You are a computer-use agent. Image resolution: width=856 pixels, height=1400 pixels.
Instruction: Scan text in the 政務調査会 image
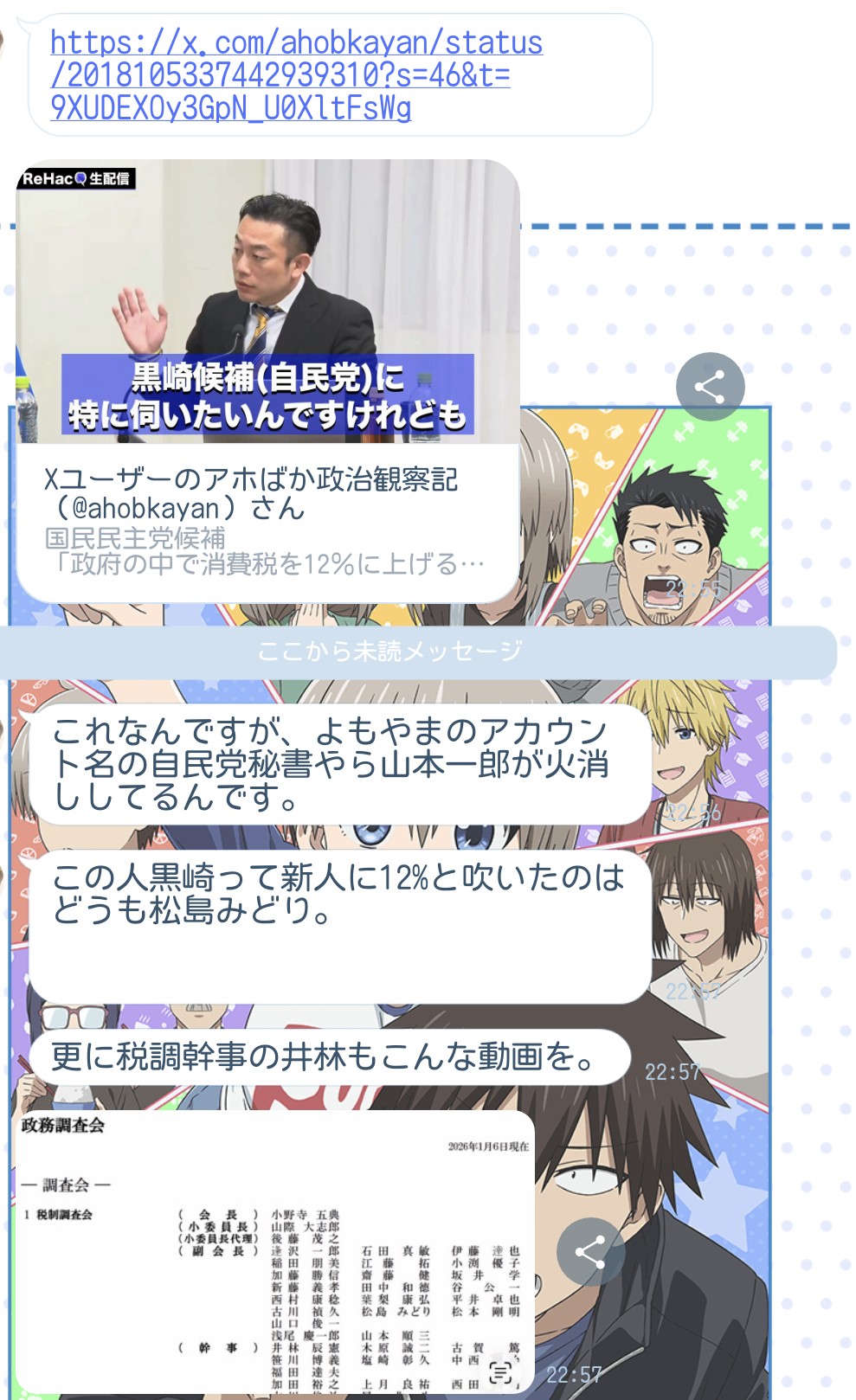click(502, 1371)
